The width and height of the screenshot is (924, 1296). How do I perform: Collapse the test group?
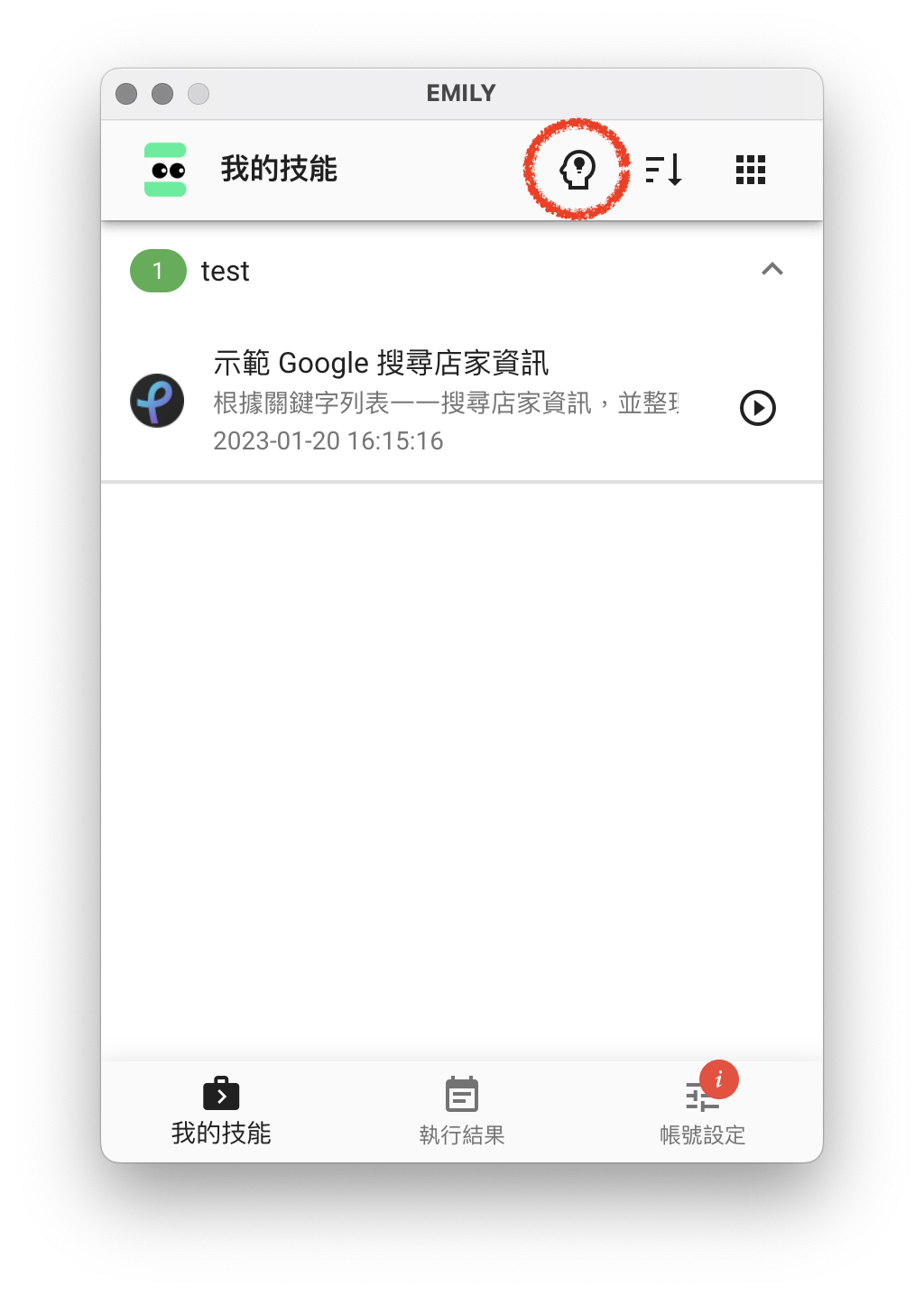click(x=772, y=270)
